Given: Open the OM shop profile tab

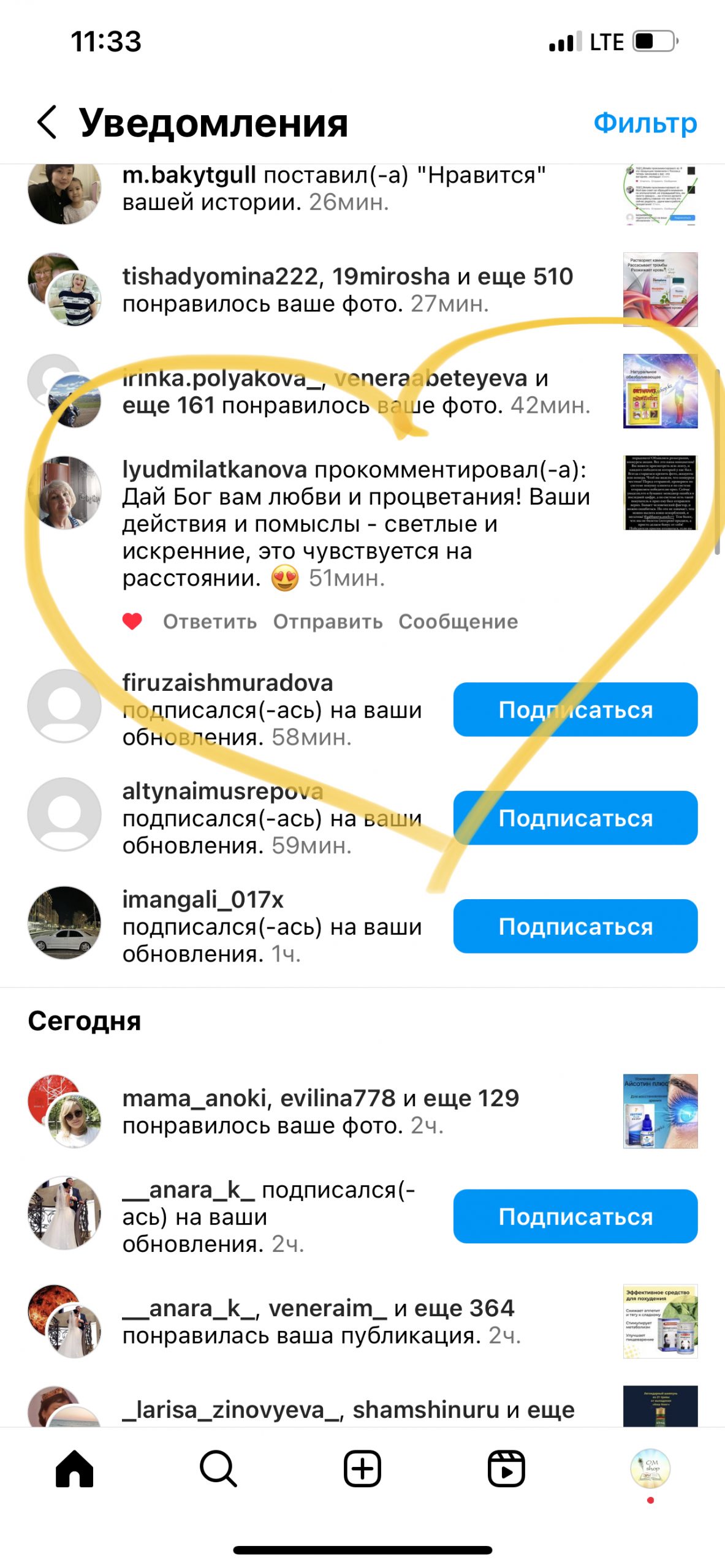Looking at the screenshot, I should 650,1469.
